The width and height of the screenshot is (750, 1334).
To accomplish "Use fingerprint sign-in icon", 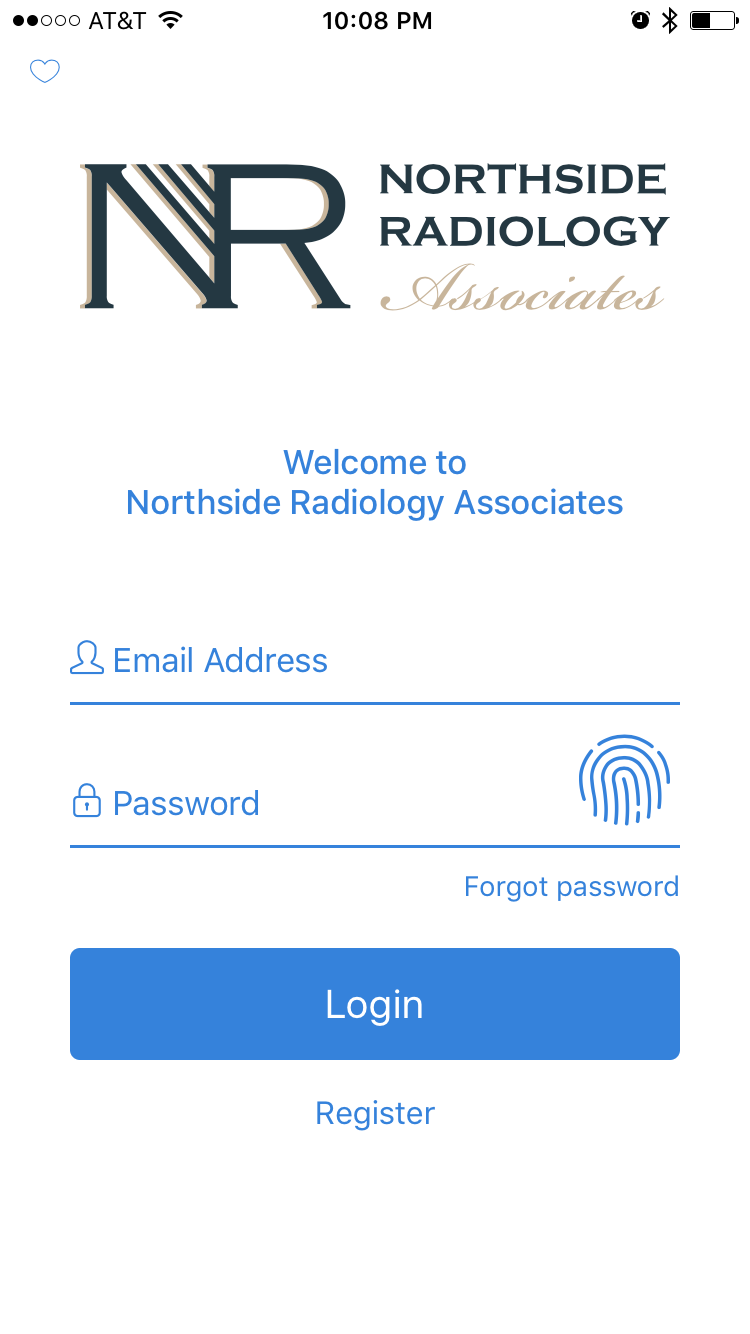I will coord(624,780).
